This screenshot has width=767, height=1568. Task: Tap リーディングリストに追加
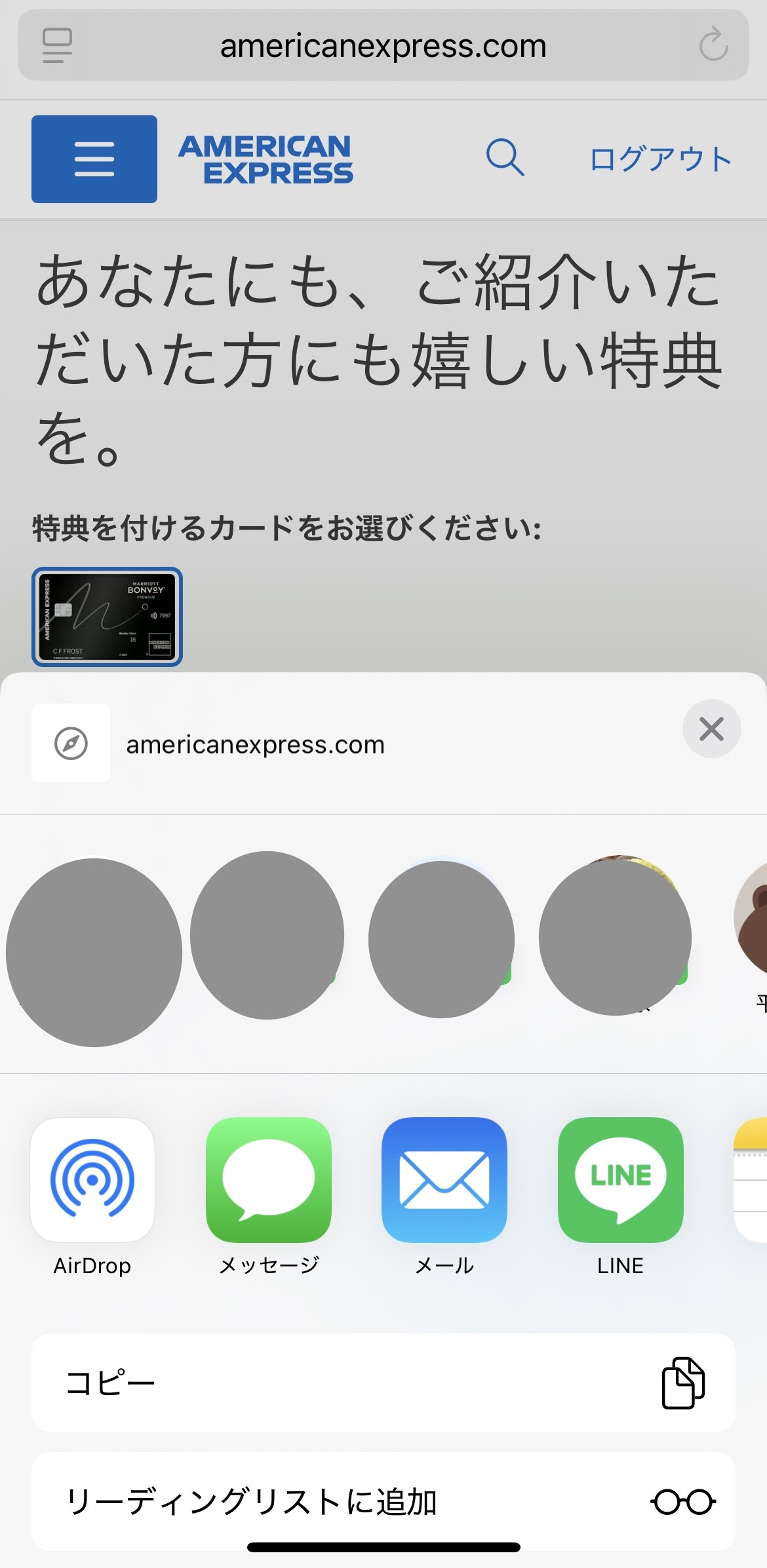[383, 1501]
